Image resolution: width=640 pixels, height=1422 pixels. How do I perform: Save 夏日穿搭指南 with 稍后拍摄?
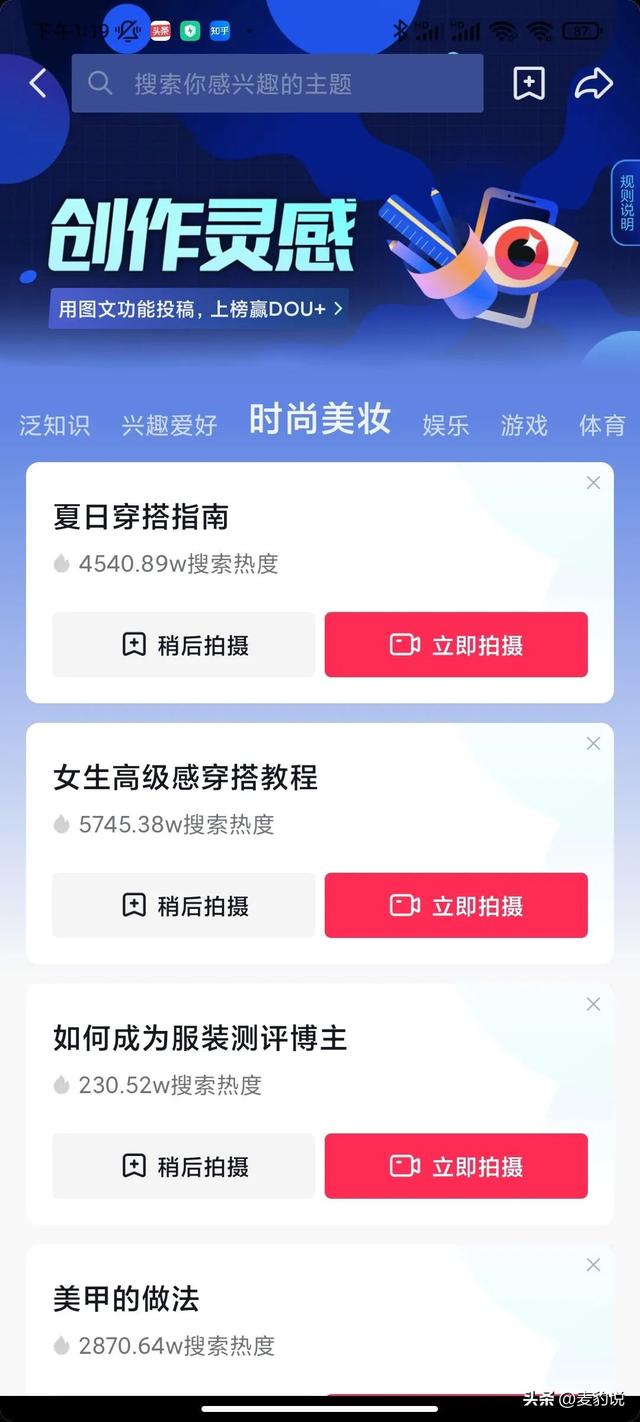(x=184, y=645)
